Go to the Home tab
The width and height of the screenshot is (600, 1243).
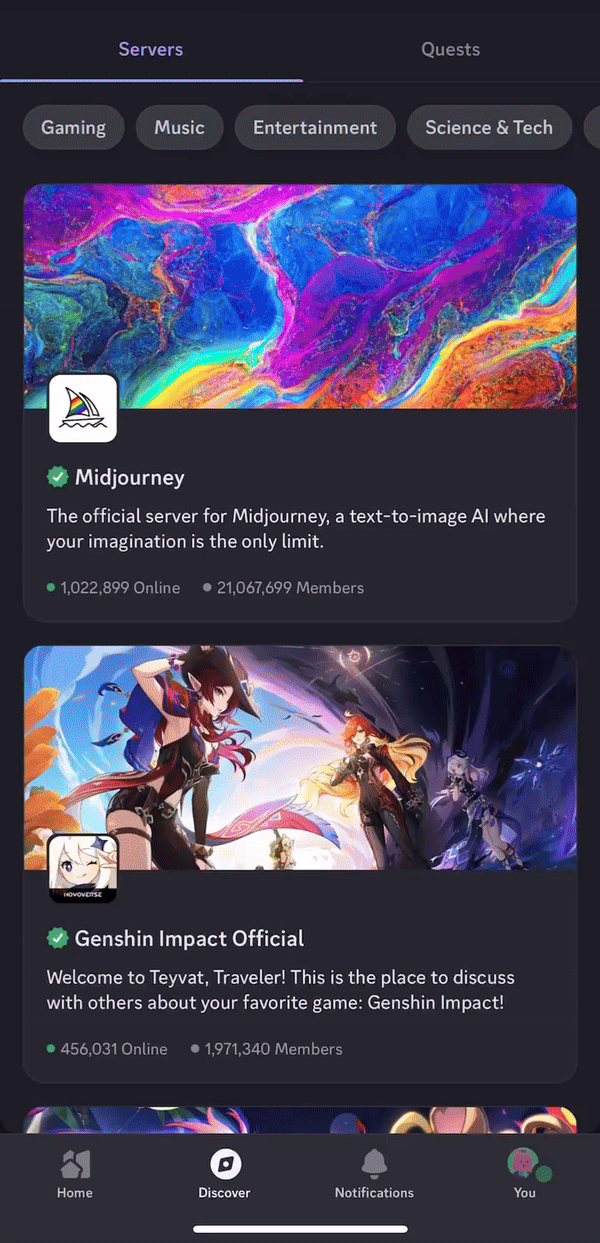[75, 1174]
